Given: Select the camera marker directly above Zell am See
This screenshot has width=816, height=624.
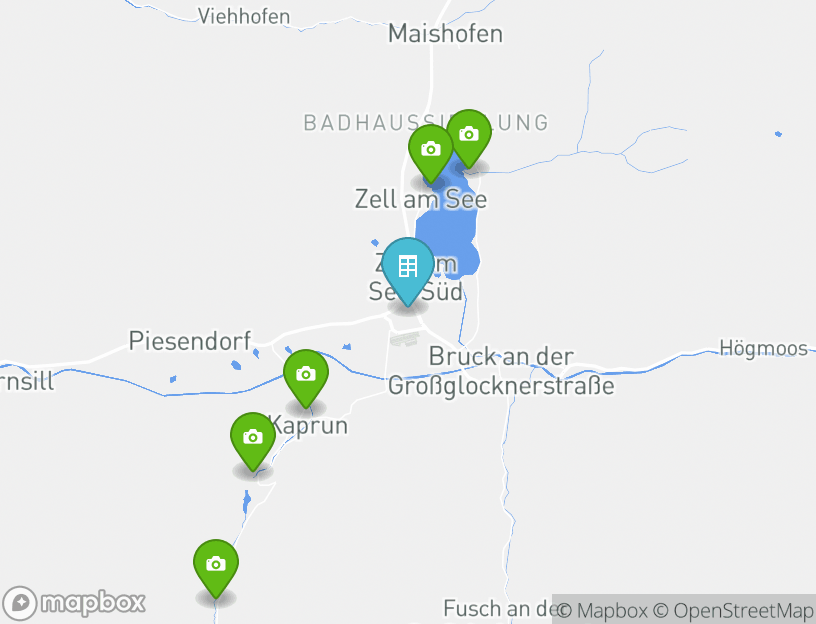Looking at the screenshot, I should pyautogui.click(x=431, y=150).
